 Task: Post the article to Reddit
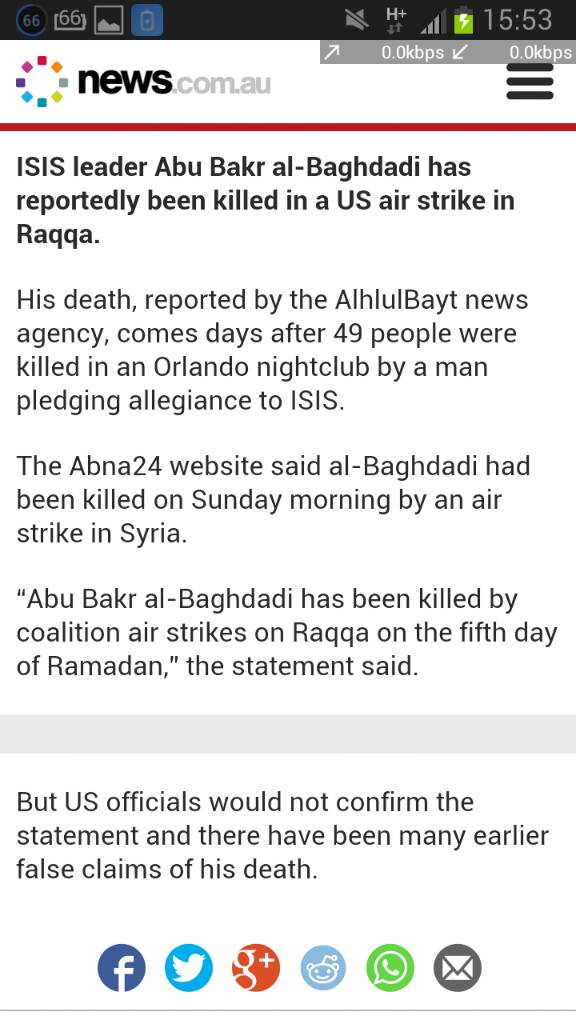323,968
